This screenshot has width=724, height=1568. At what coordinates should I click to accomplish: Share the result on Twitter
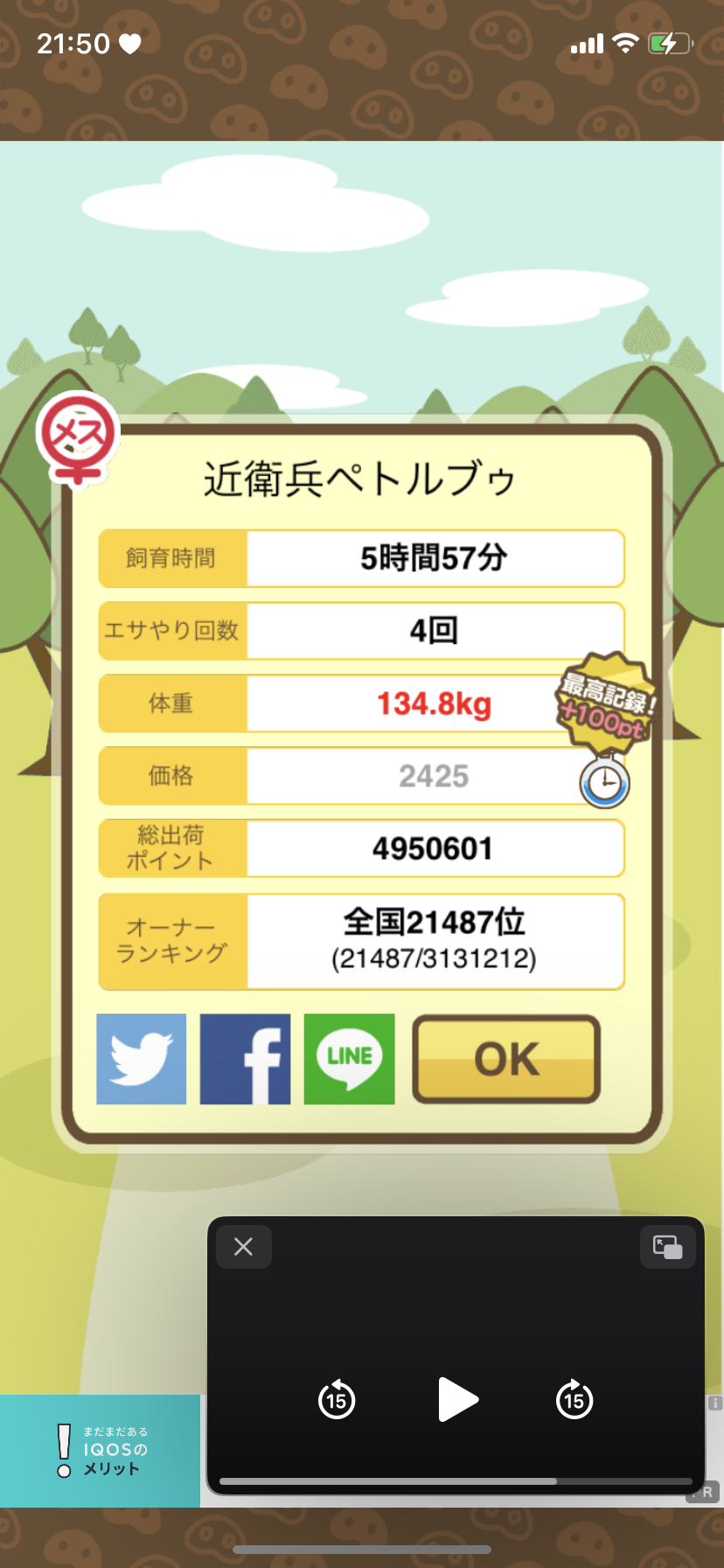pos(142,1059)
